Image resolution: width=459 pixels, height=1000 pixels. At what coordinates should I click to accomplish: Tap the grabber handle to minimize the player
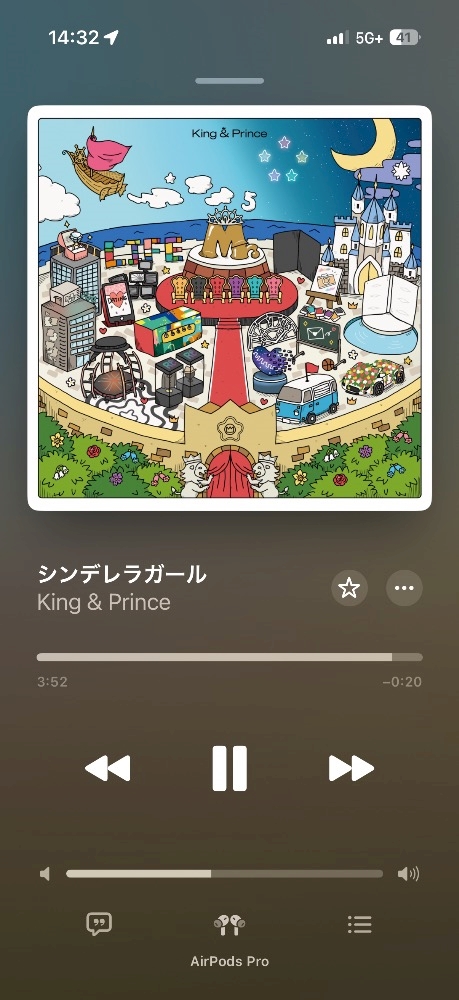click(230, 81)
